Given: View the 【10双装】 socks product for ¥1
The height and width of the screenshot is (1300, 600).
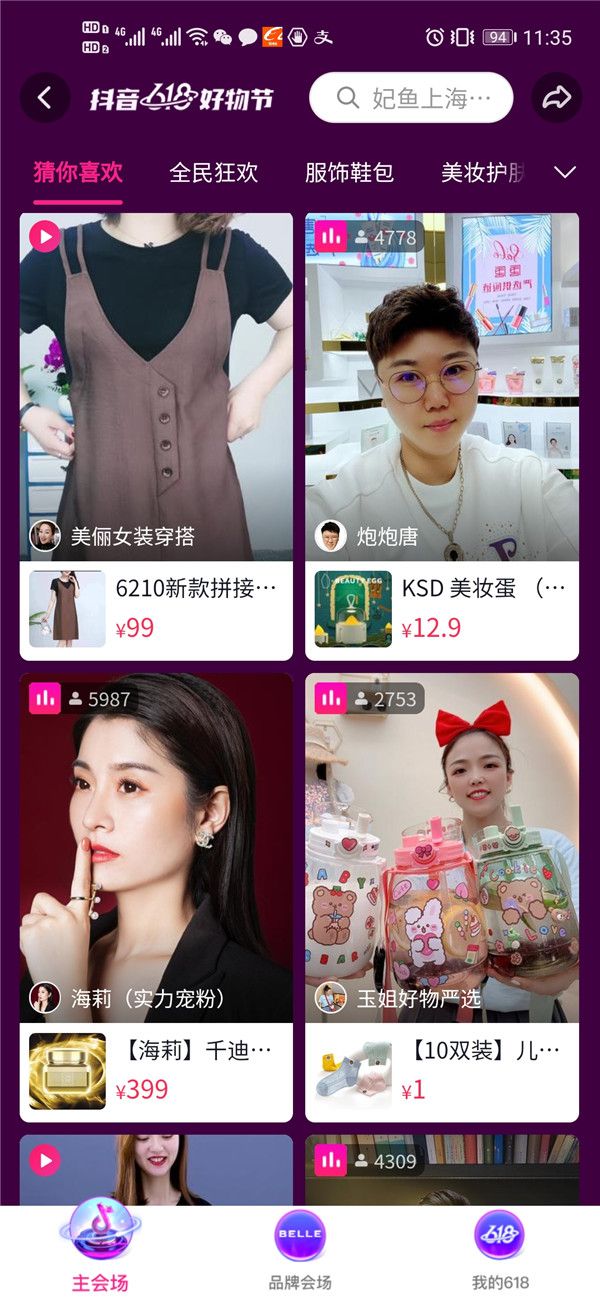Looking at the screenshot, I should (441, 1071).
